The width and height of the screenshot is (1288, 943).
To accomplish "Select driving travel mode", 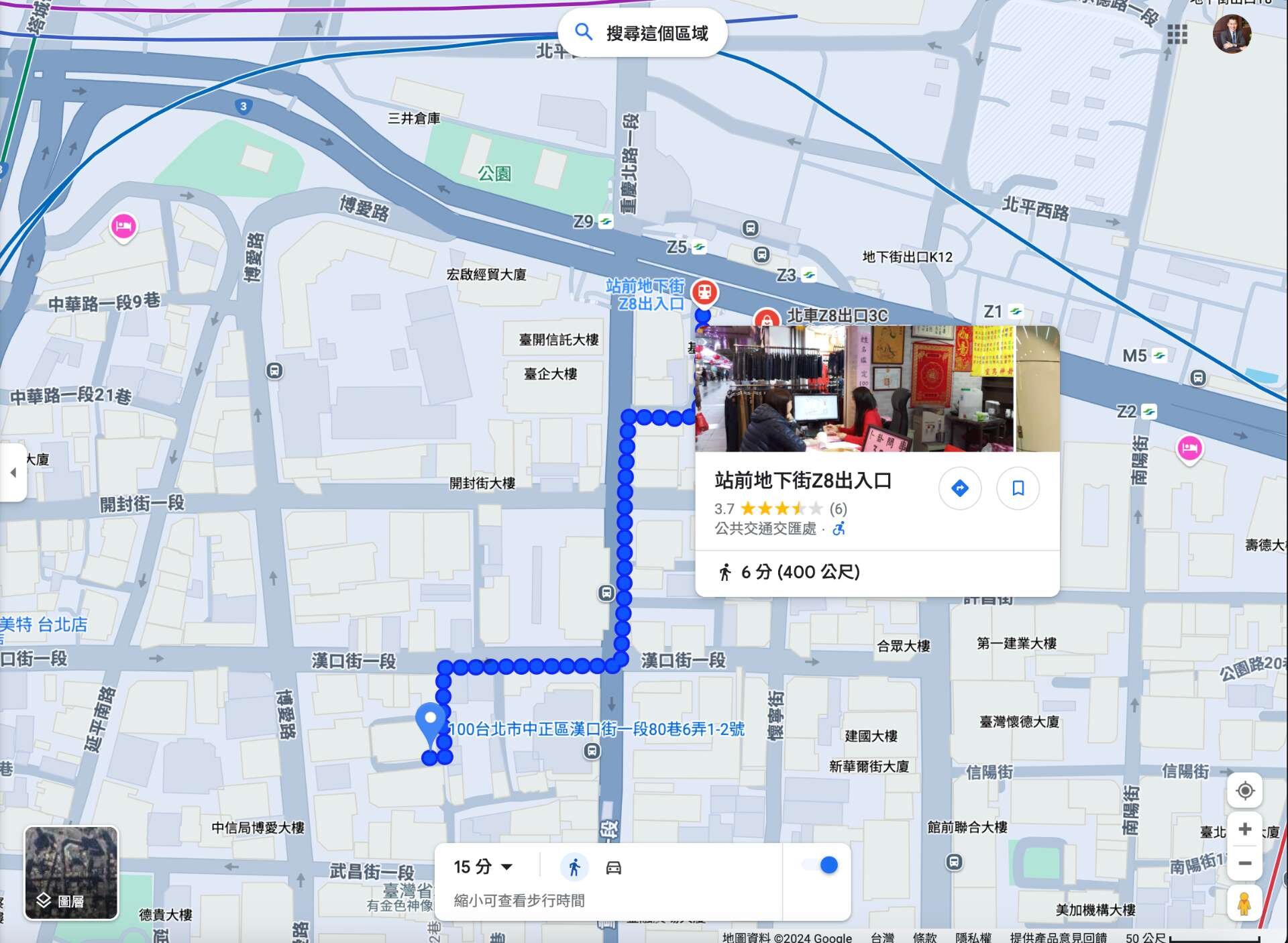I will [613, 867].
